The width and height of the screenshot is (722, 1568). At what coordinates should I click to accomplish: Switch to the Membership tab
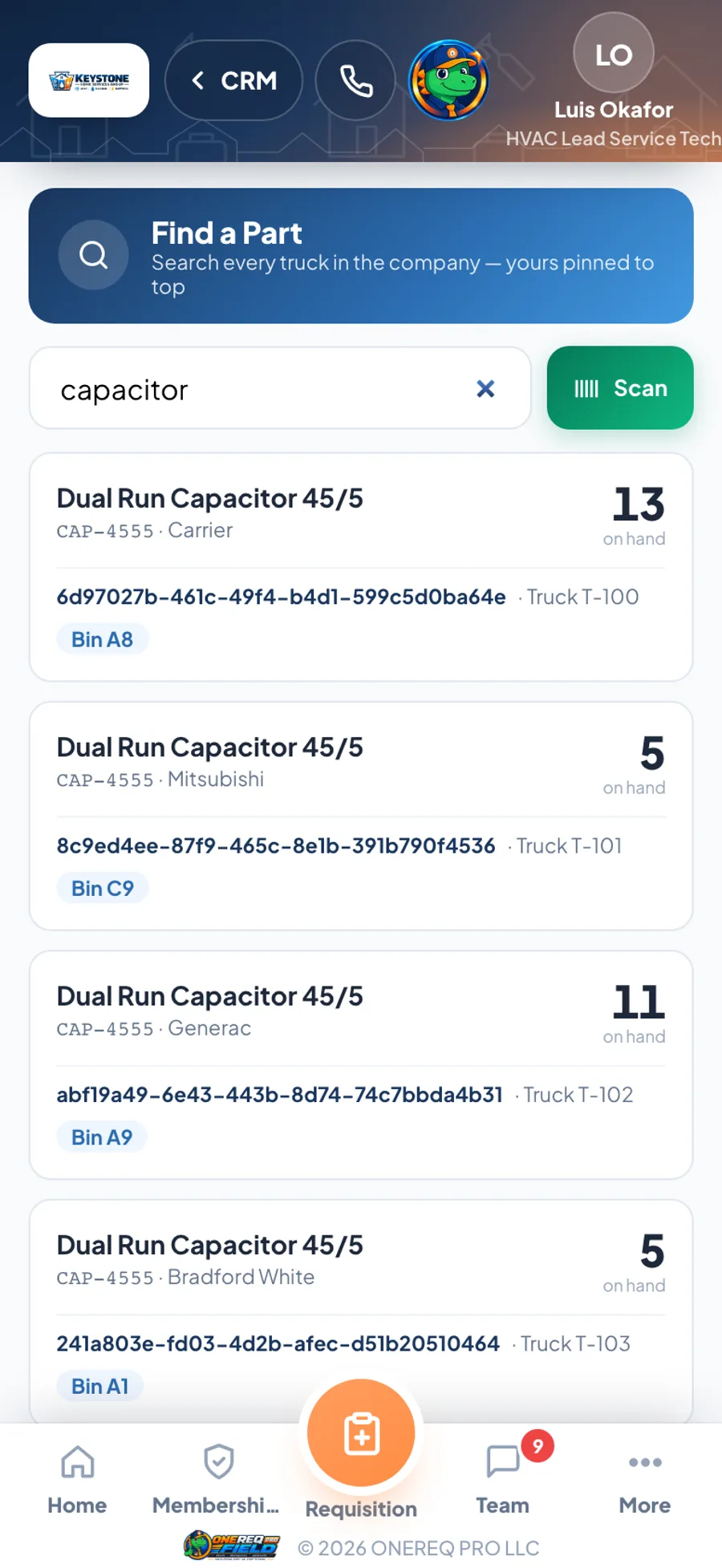tap(217, 1480)
